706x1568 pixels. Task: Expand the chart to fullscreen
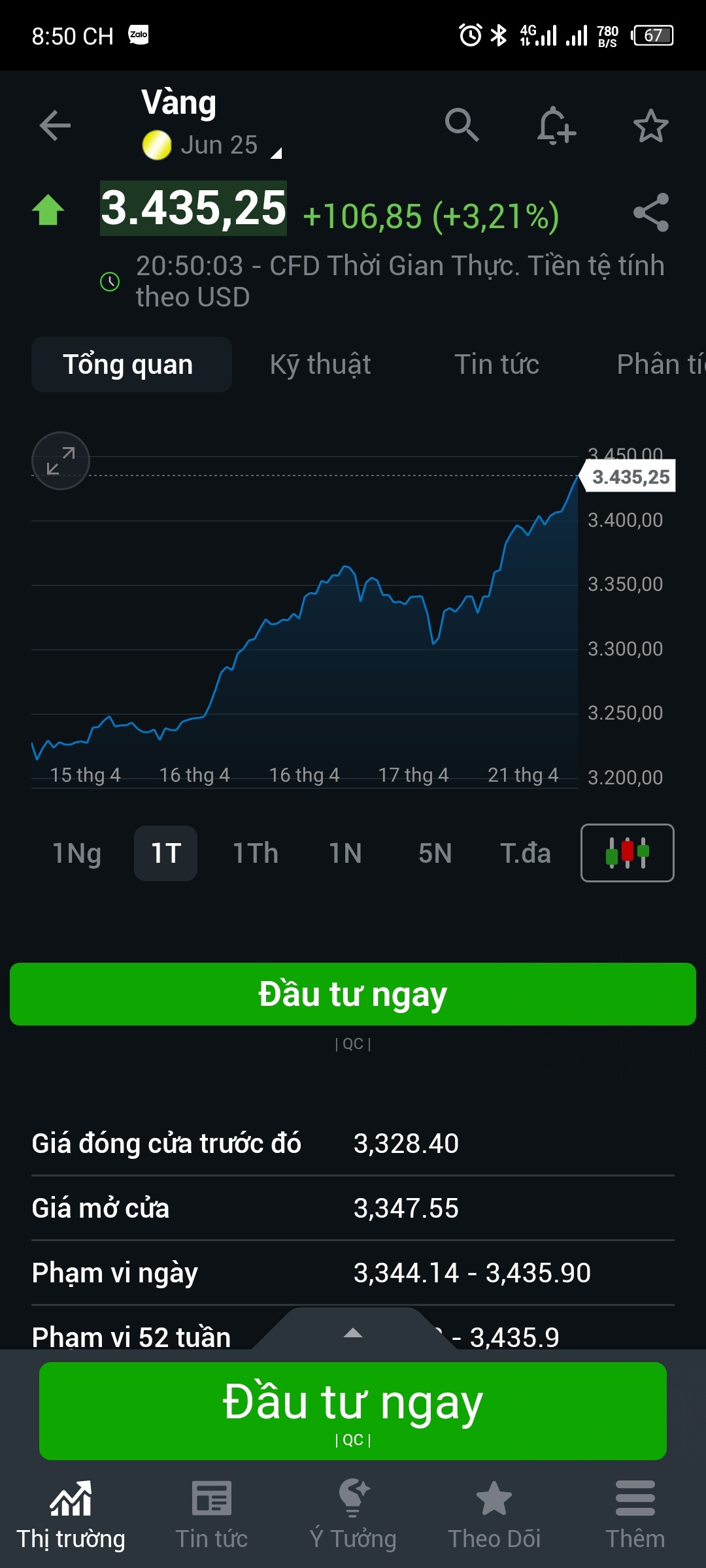(x=61, y=461)
